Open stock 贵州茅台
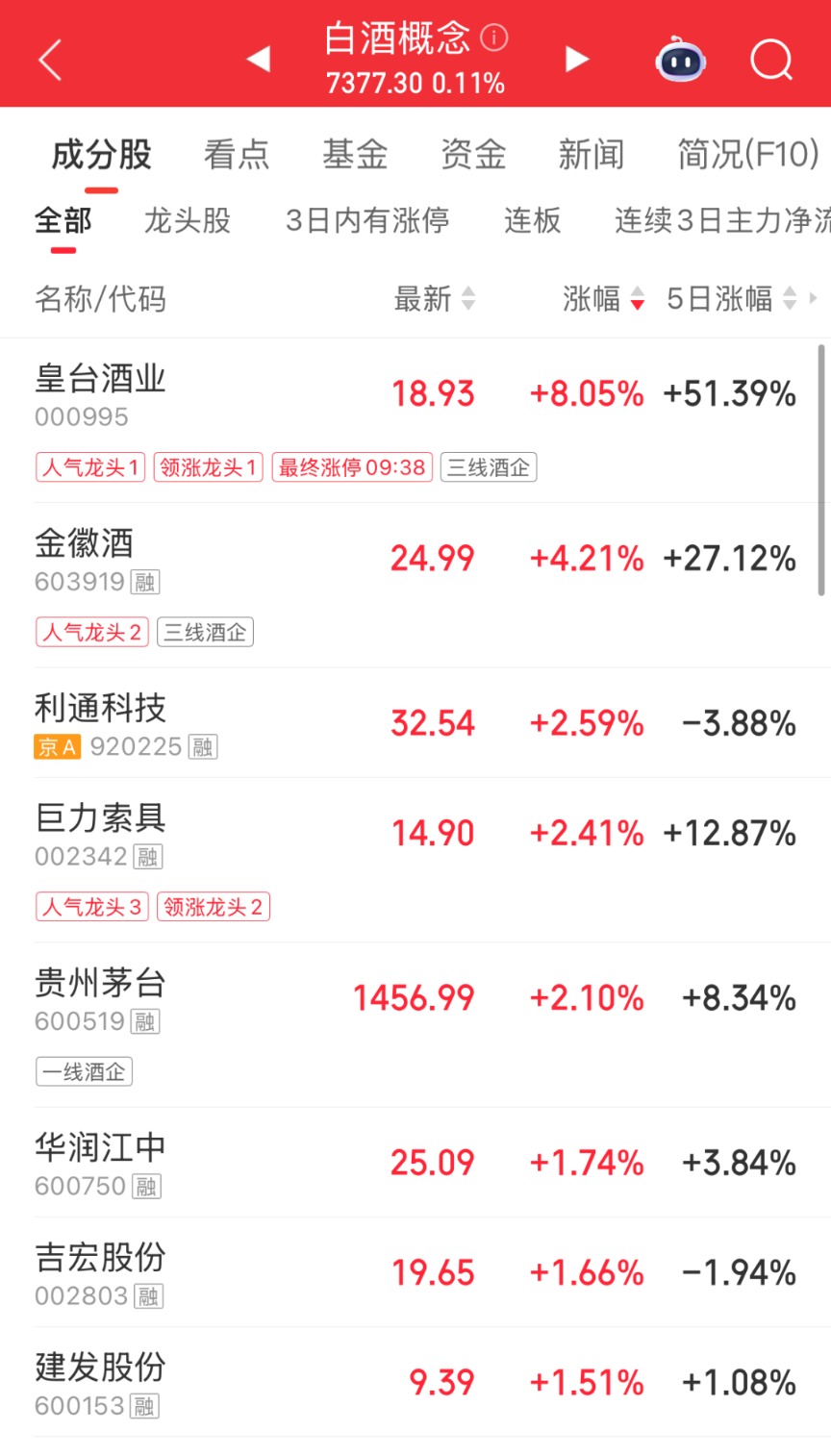 tap(100, 984)
